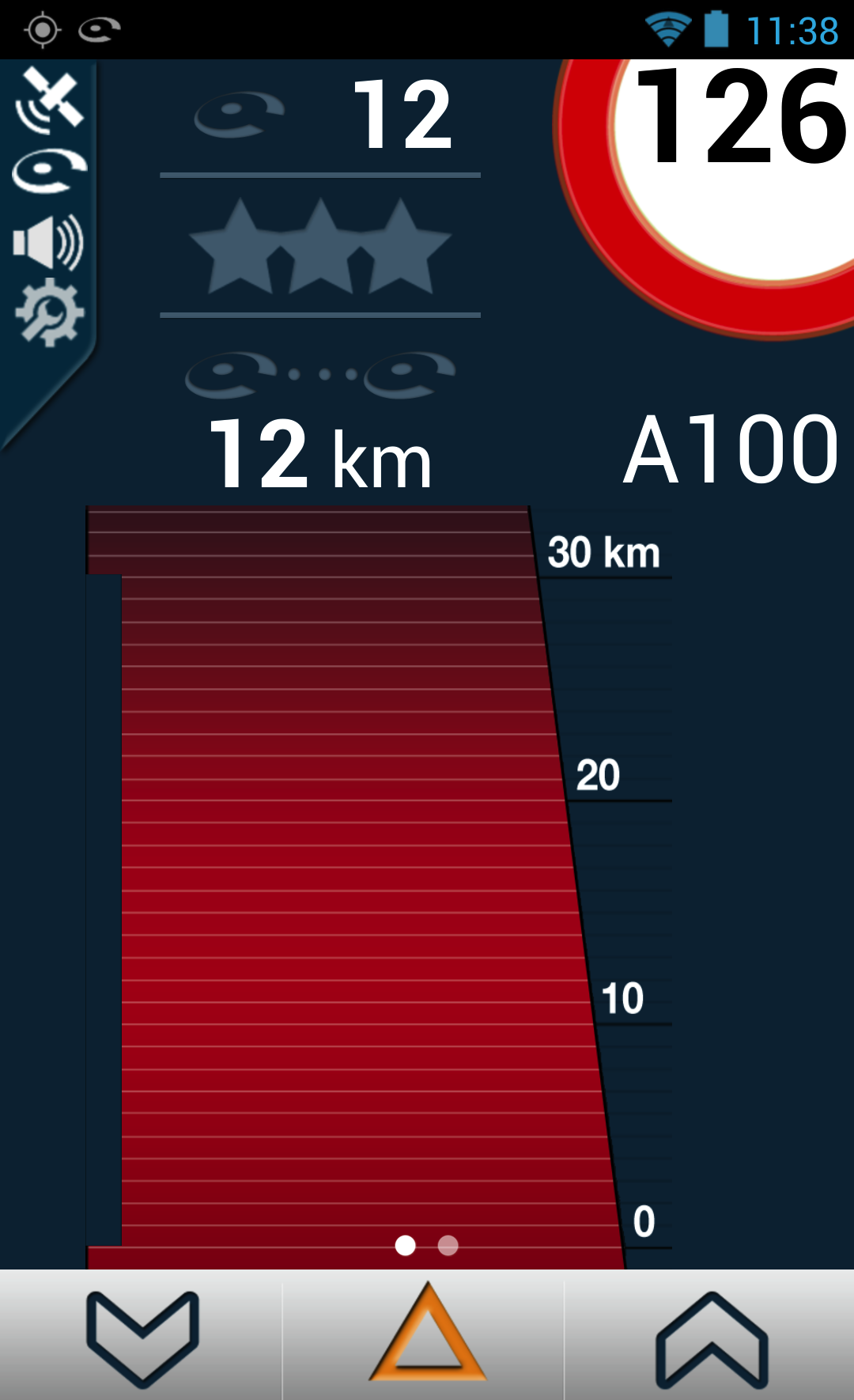854x1400 pixels.
Task: Report a hazard with orange warning triangle
Action: point(427,1336)
